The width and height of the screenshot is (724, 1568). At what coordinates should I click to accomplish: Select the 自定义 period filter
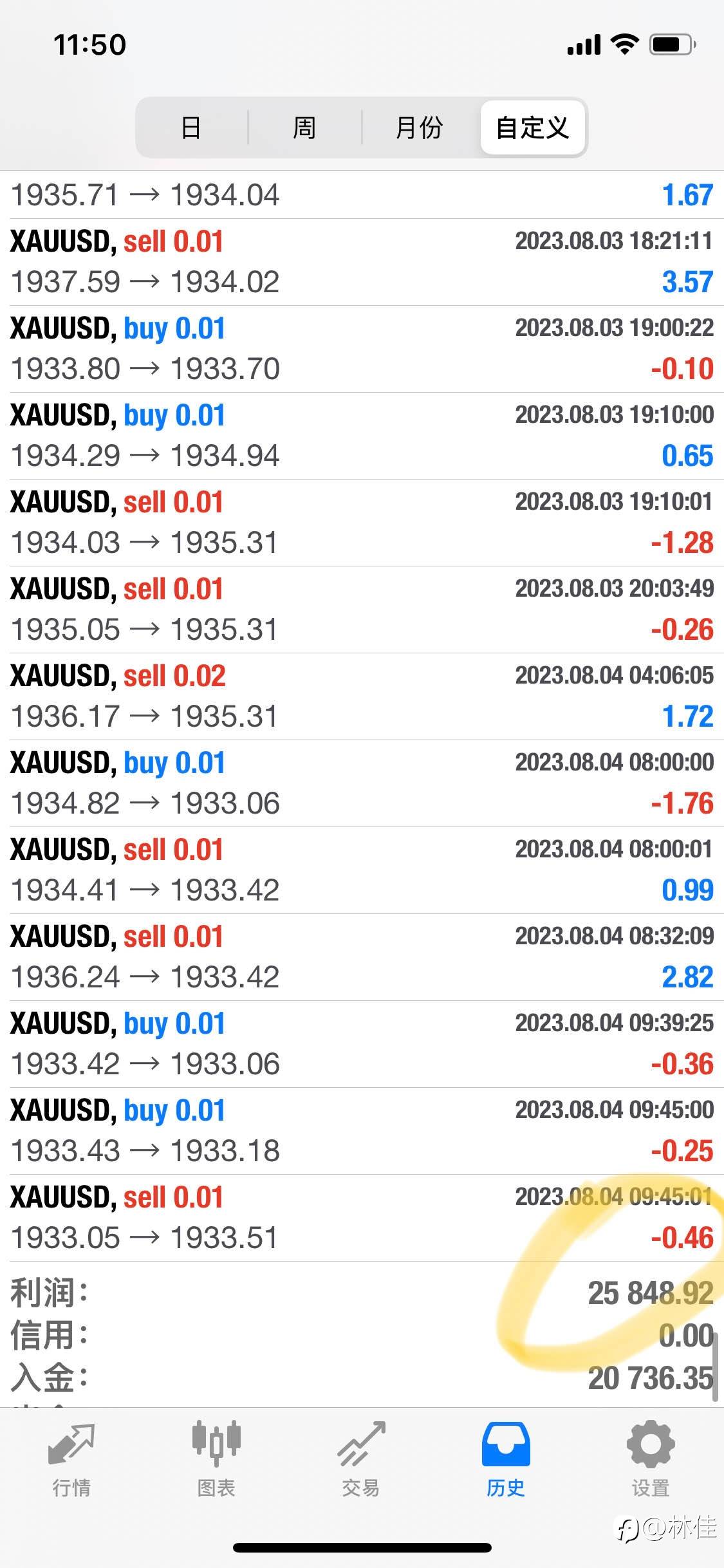tap(533, 127)
